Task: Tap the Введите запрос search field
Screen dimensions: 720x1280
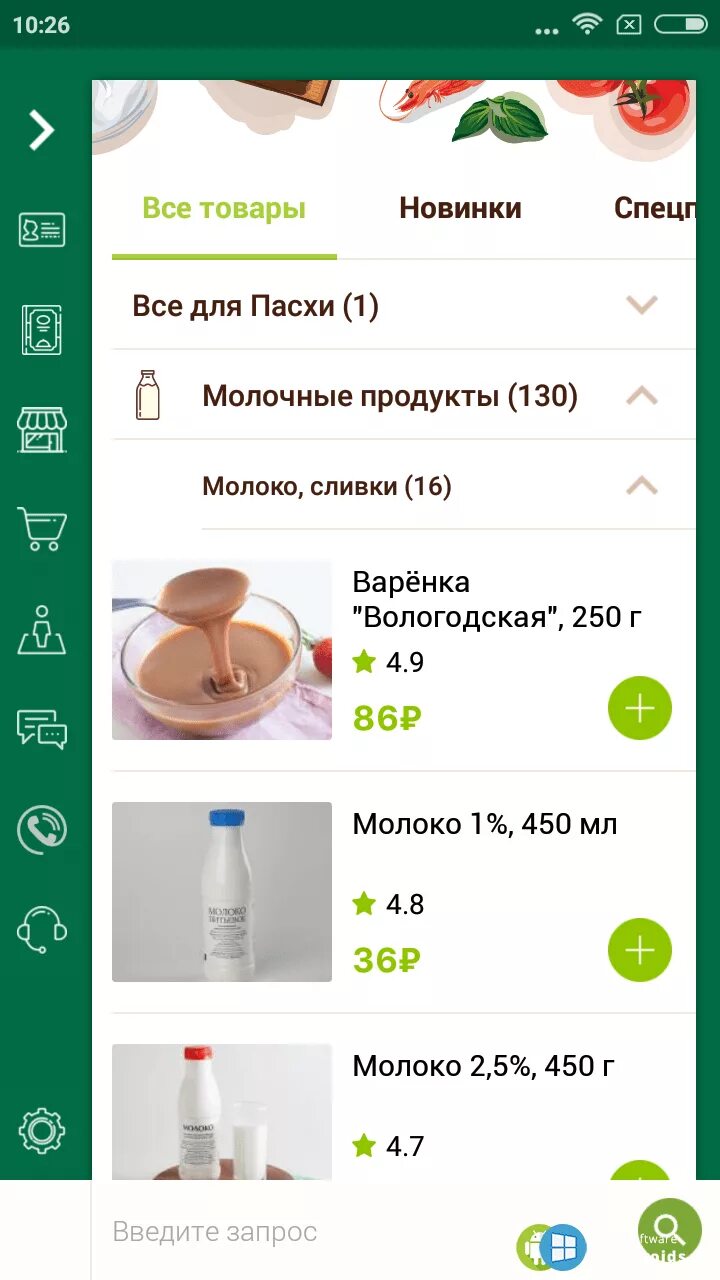Action: click(x=300, y=1232)
